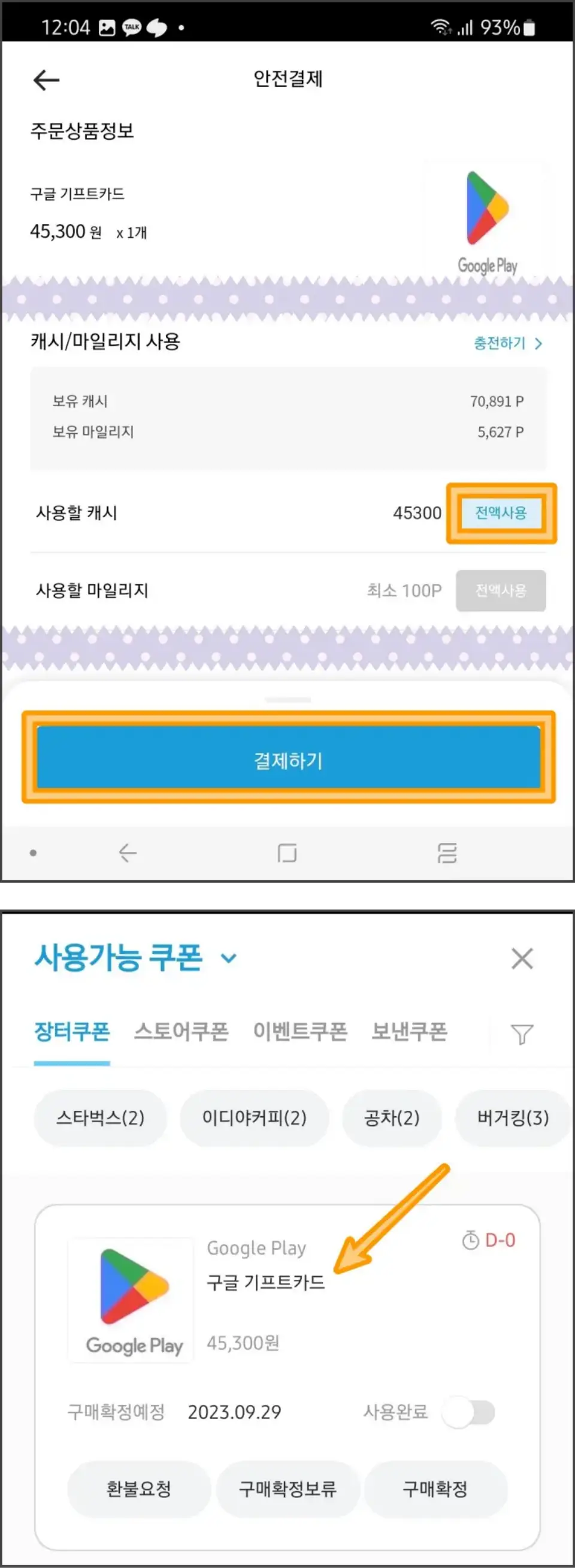Click the 45300 cash amount input field

click(x=416, y=513)
